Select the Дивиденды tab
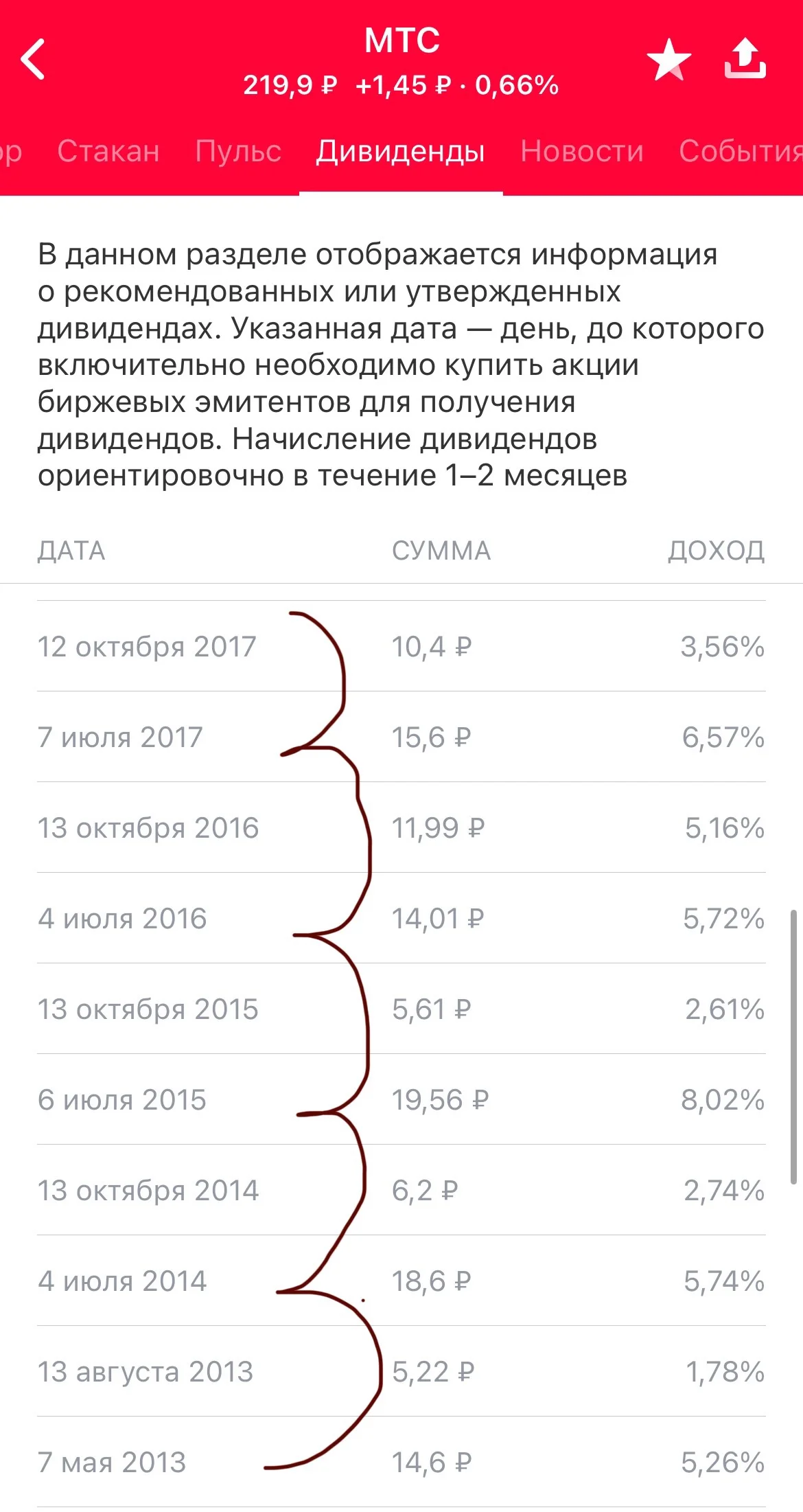Viewport: 803px width, 1512px height. [401, 152]
